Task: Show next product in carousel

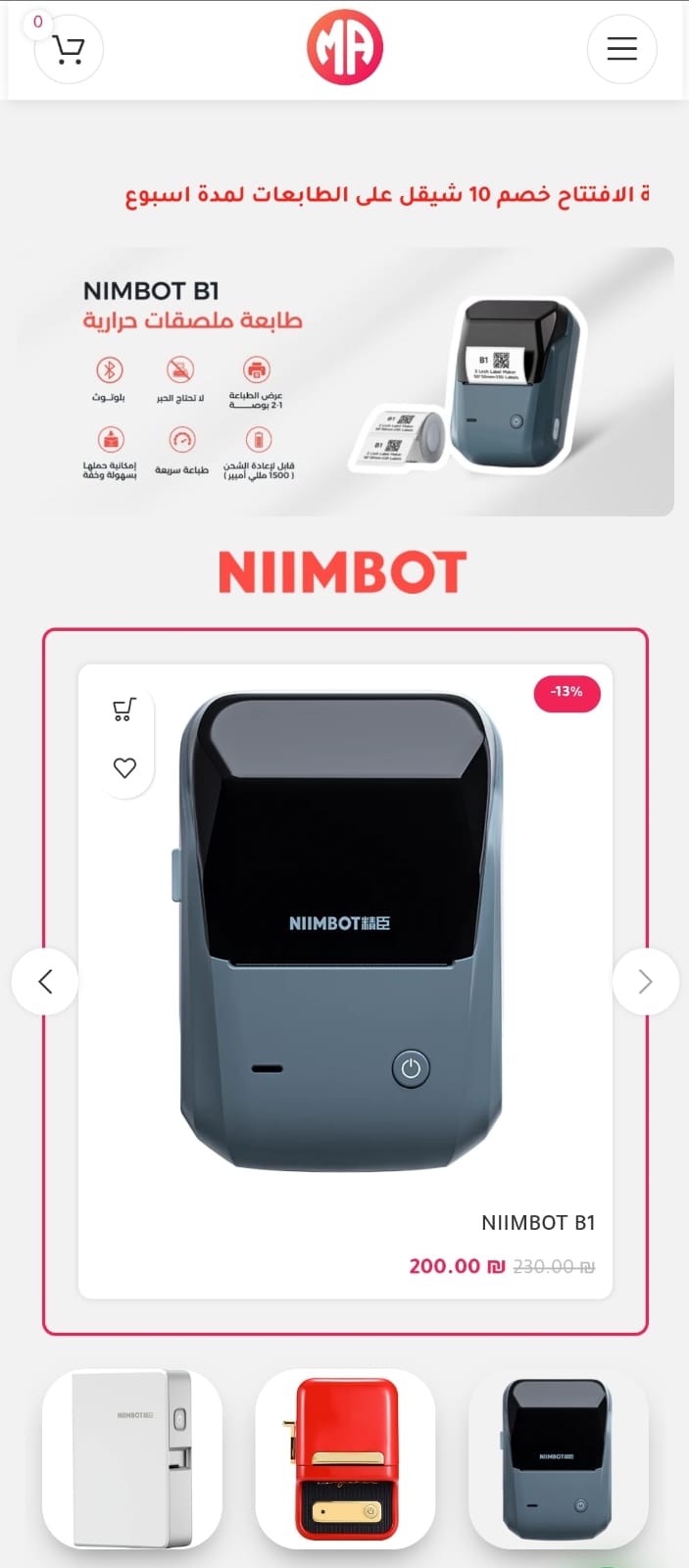Action: [645, 981]
